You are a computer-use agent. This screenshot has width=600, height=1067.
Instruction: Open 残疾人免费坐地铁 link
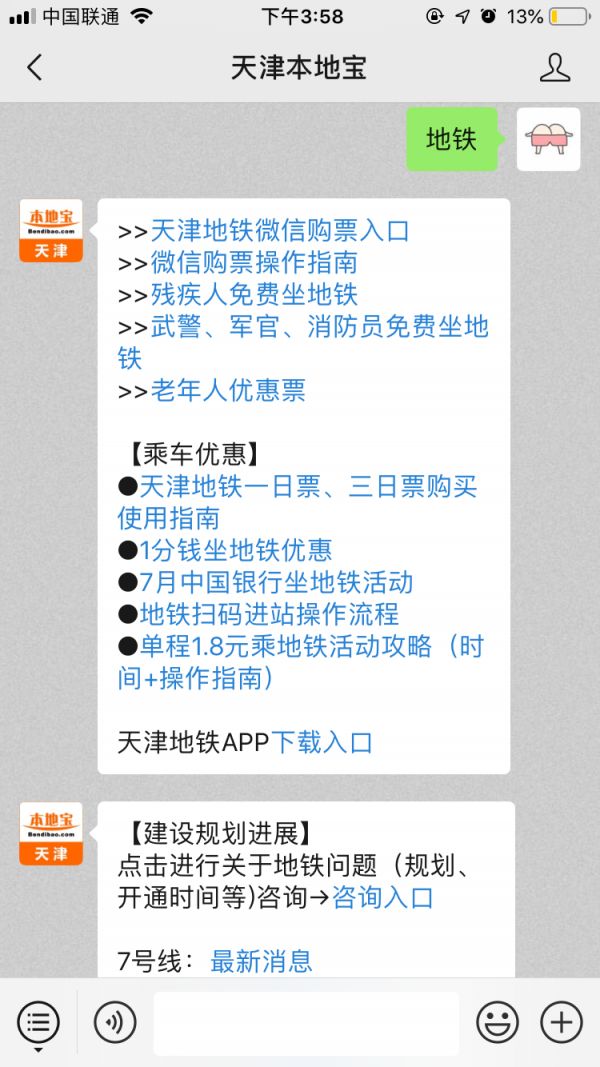(254, 295)
